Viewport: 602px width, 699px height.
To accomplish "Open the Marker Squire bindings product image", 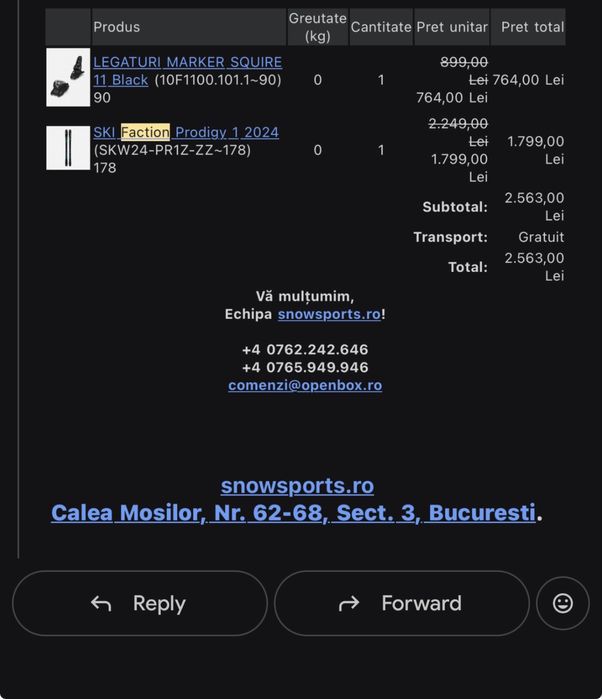I will click(68, 77).
